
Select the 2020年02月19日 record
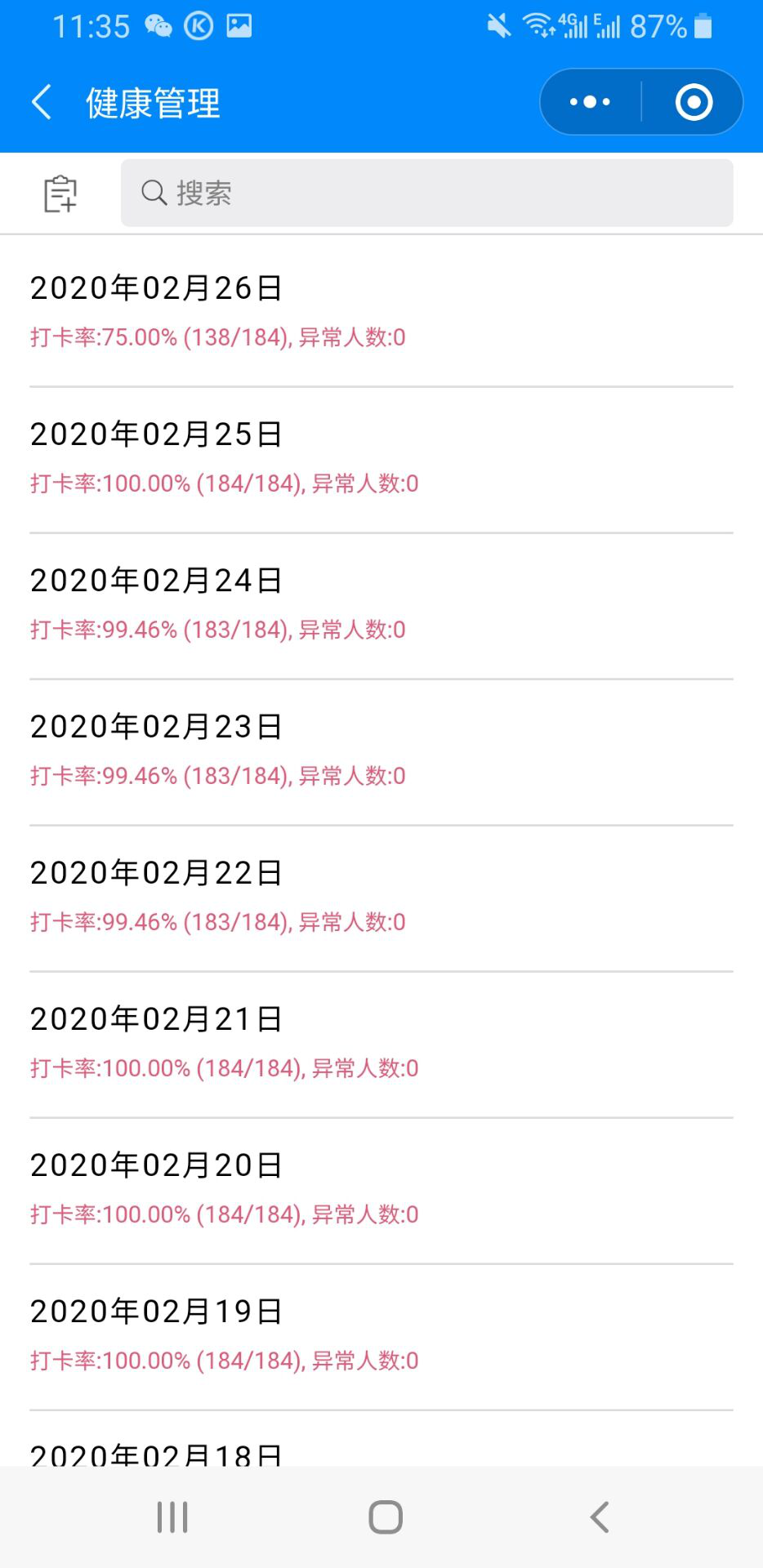pos(381,1334)
